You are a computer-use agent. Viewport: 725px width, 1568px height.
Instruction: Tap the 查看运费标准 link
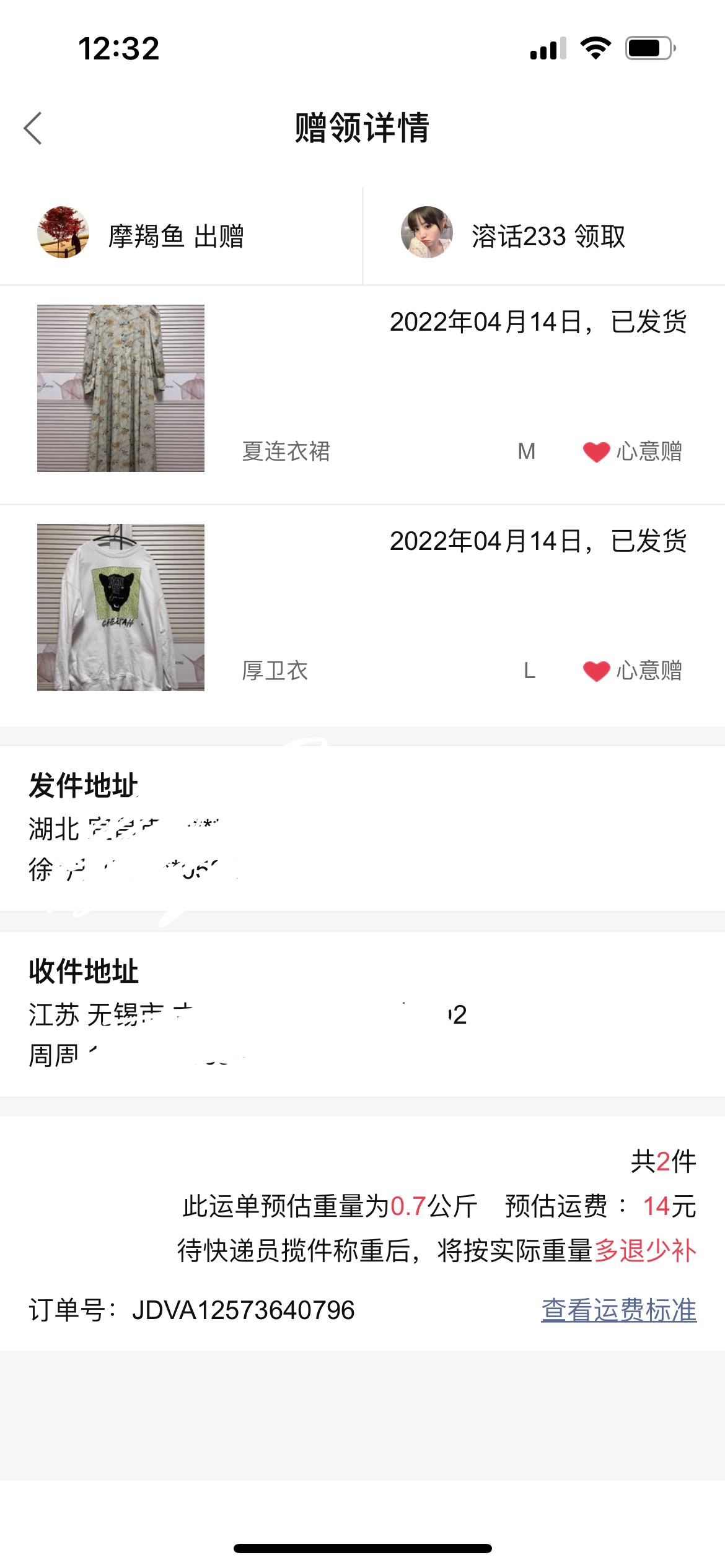(x=618, y=1310)
